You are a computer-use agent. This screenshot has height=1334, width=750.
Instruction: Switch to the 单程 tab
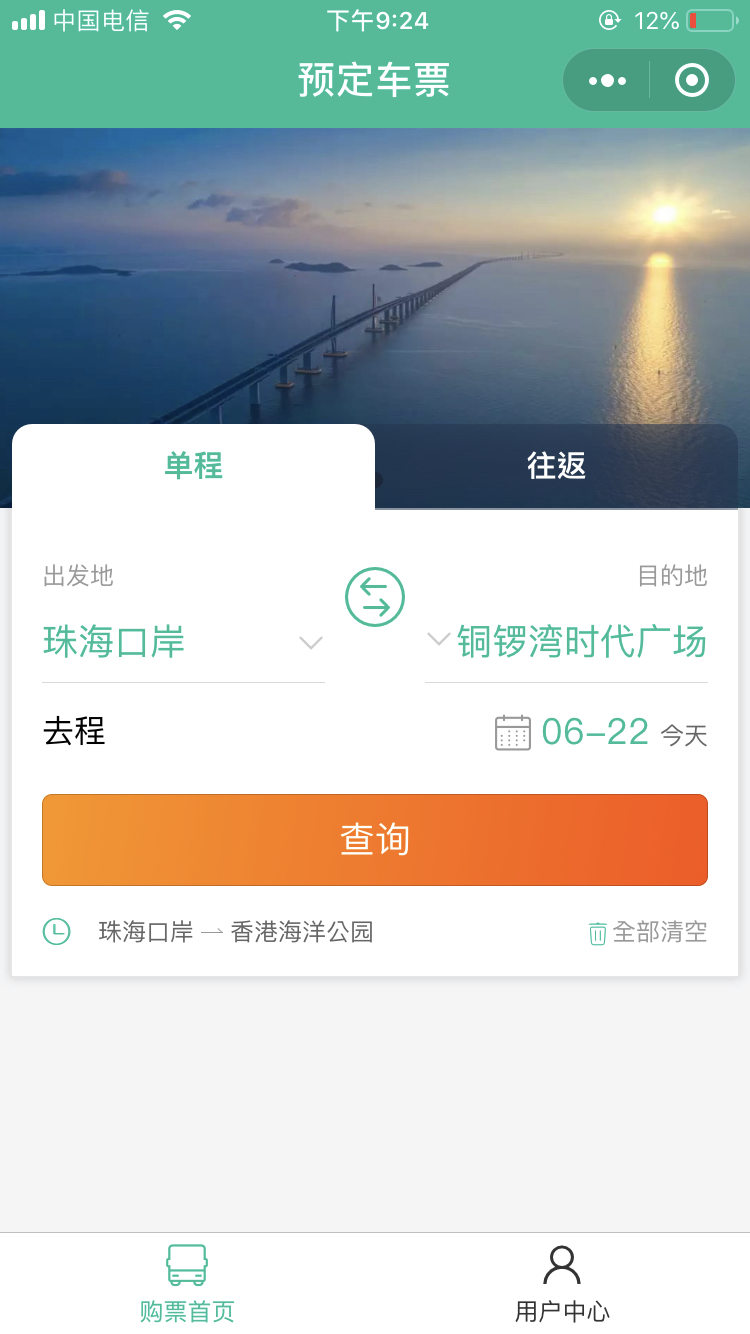pyautogui.click(x=194, y=466)
